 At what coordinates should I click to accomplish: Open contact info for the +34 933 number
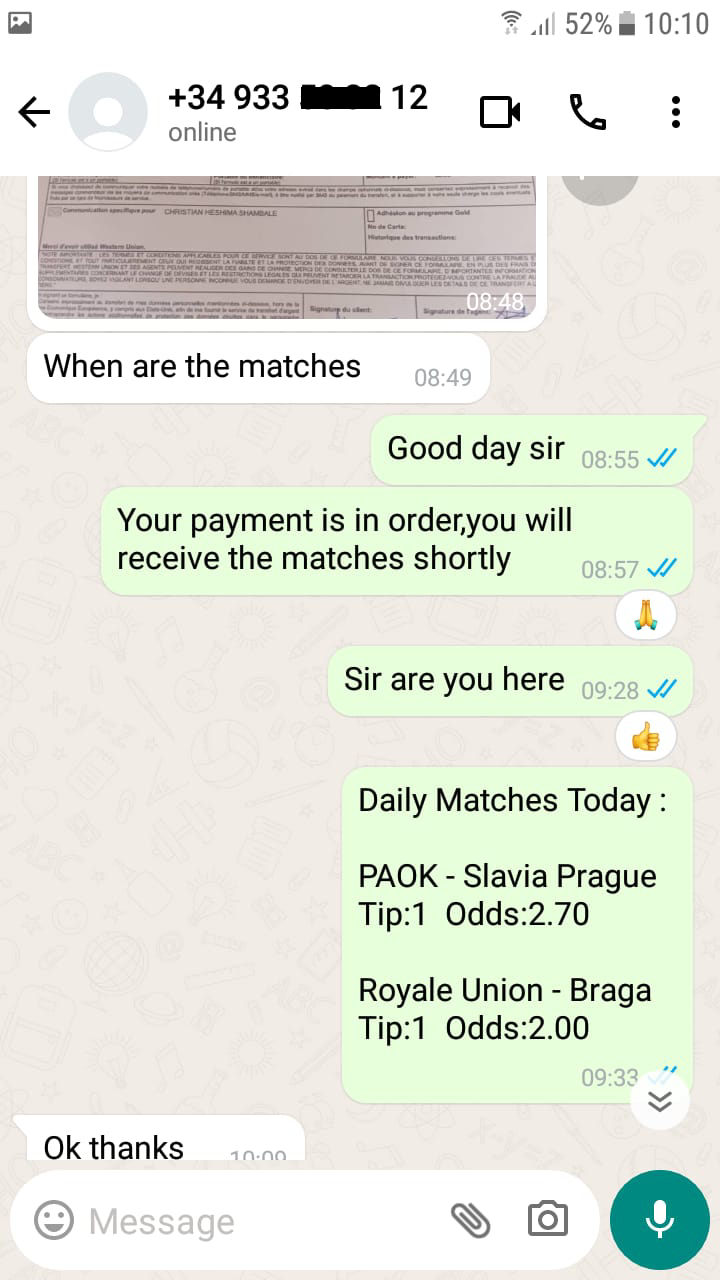tap(298, 112)
